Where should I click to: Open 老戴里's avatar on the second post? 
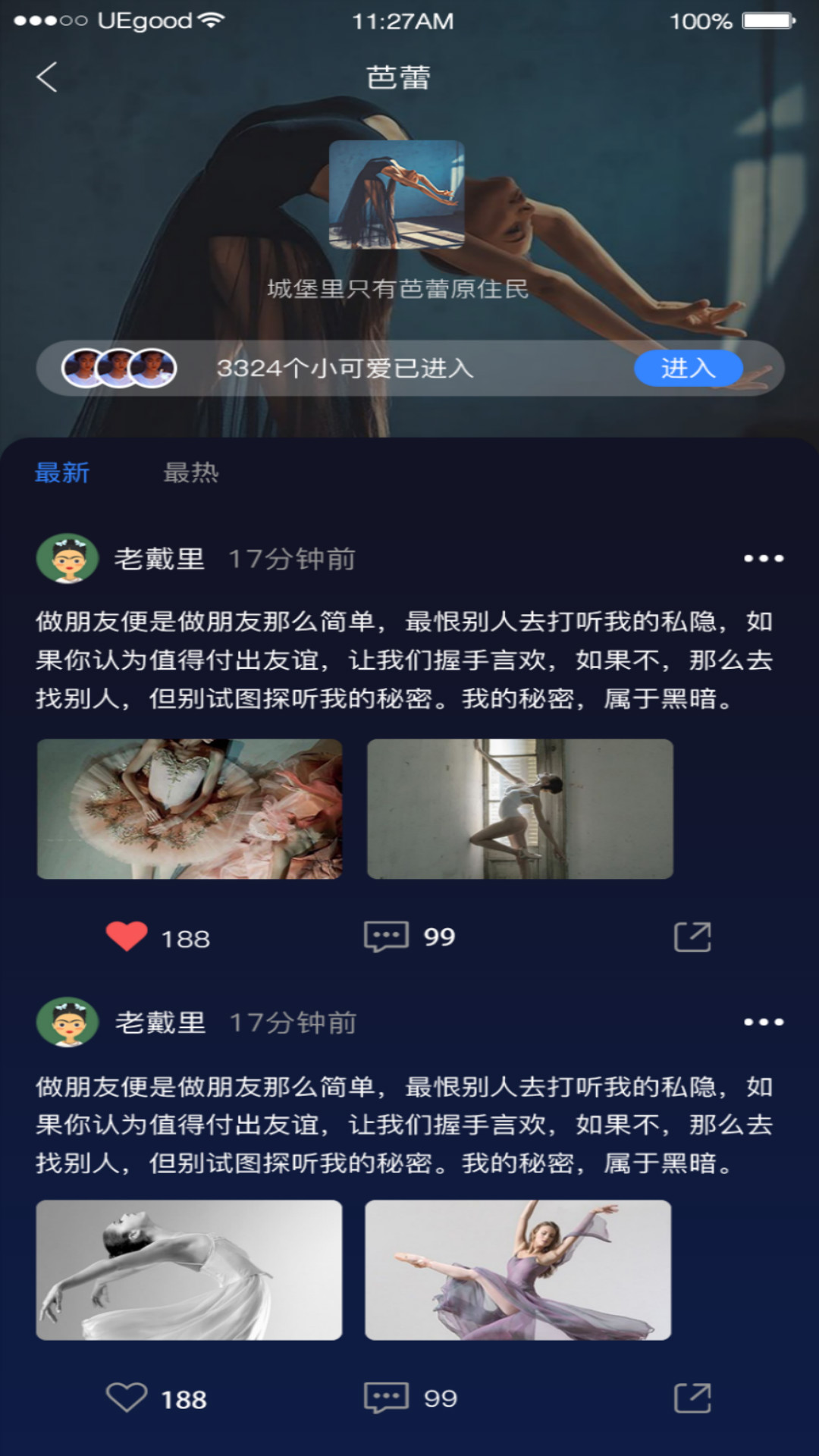coord(67,1022)
